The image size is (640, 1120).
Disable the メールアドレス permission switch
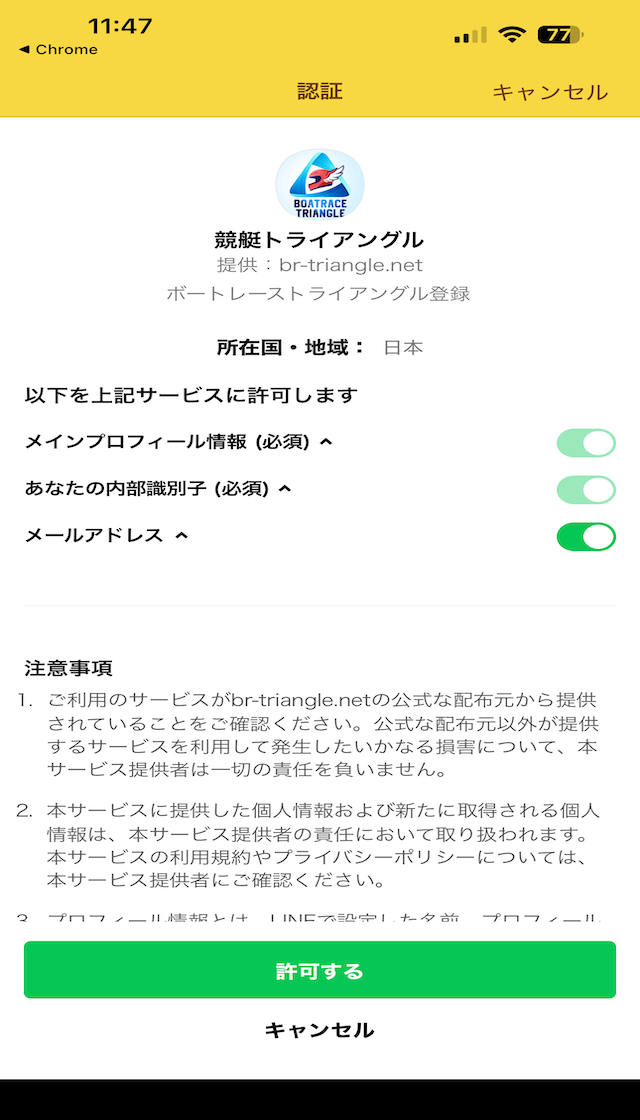(586, 536)
